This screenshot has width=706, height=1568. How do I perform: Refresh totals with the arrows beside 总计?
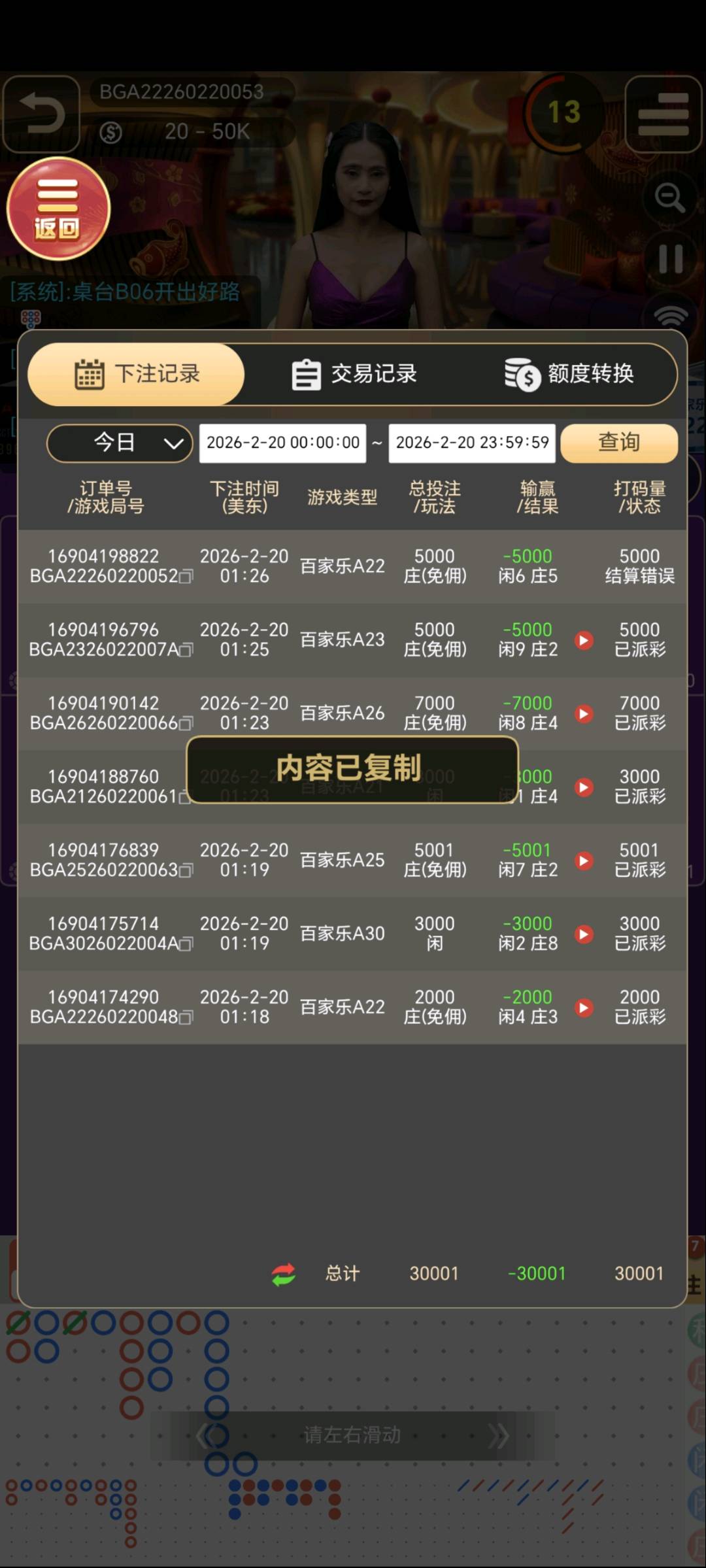[x=284, y=1274]
